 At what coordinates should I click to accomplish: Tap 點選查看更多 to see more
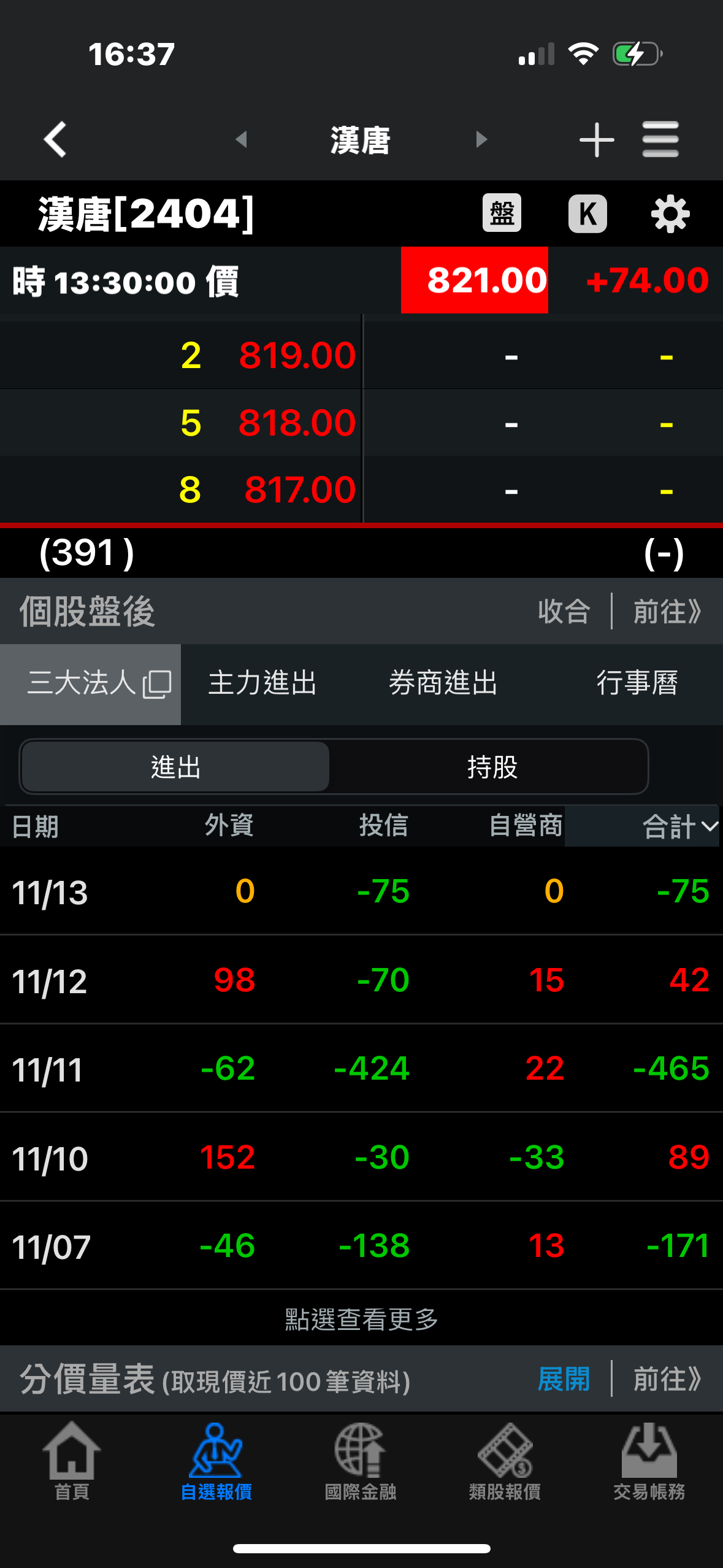[361, 1319]
